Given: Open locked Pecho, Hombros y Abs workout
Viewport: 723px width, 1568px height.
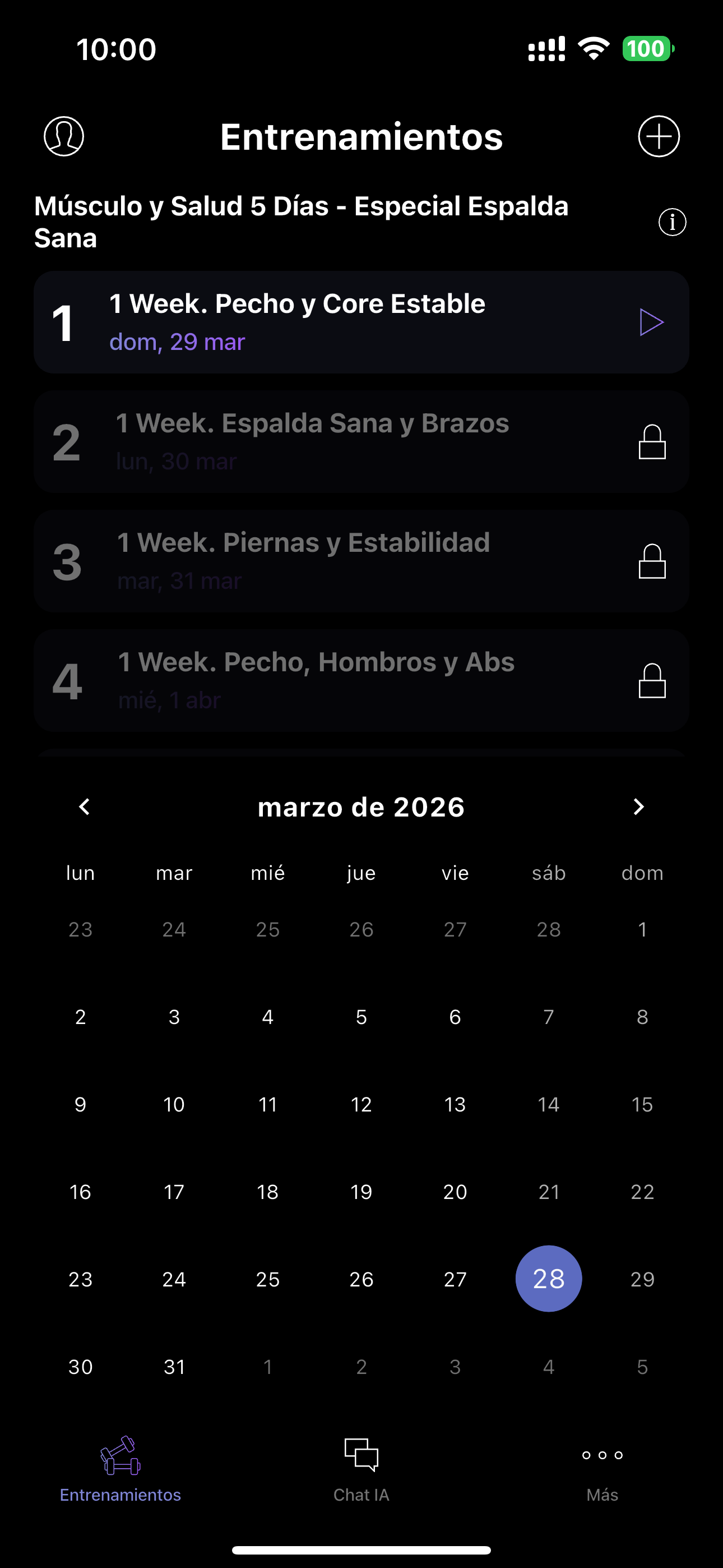Looking at the screenshot, I should tap(361, 680).
